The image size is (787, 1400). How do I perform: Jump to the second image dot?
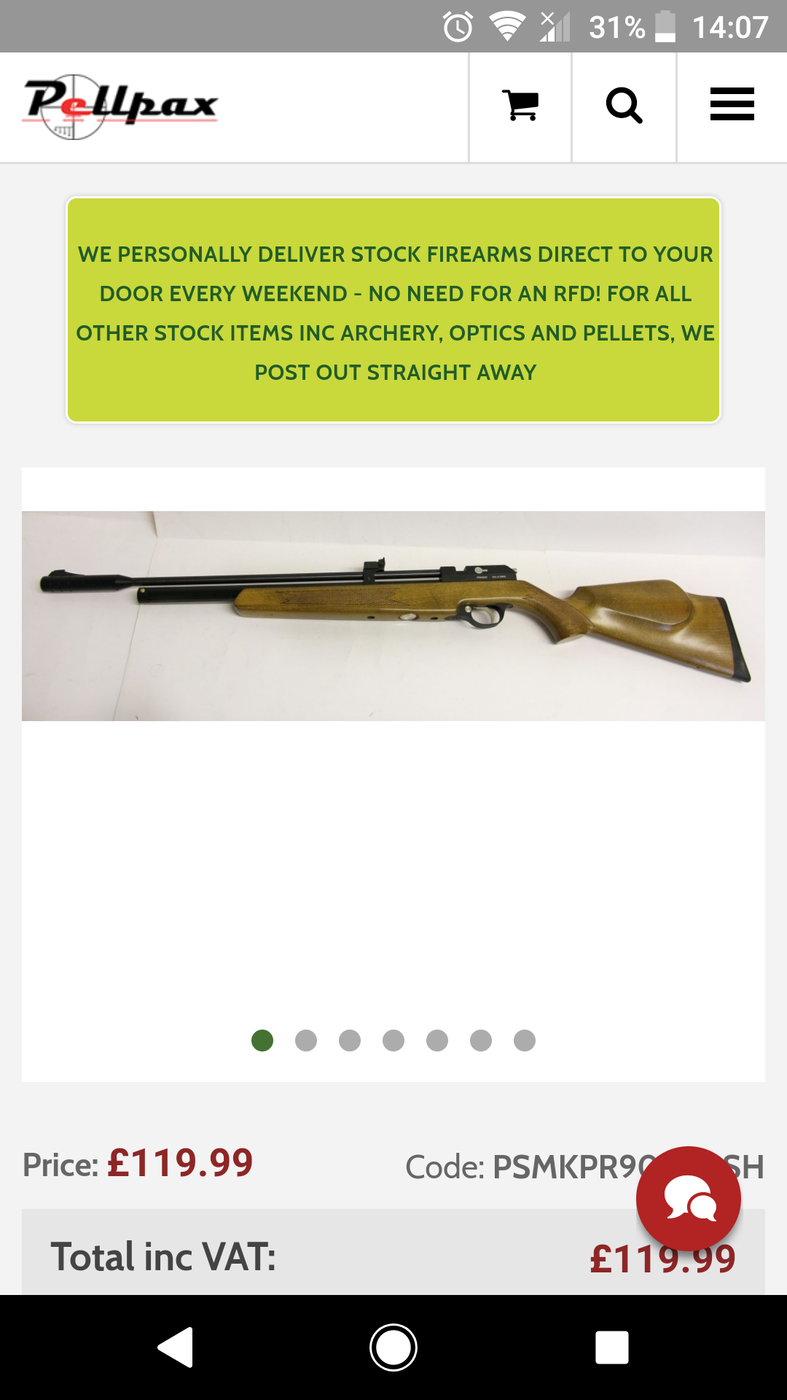pos(306,1041)
